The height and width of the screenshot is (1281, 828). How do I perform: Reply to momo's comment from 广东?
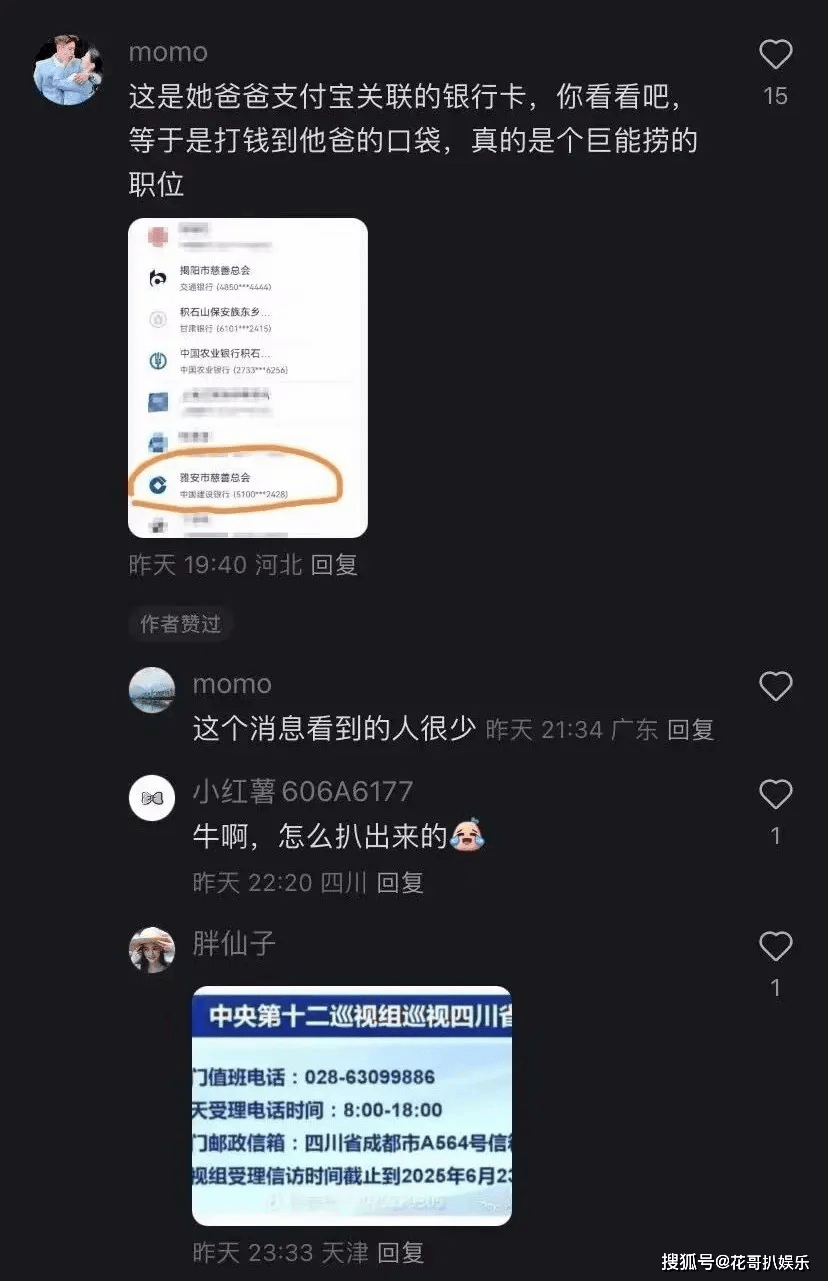[x=691, y=730]
